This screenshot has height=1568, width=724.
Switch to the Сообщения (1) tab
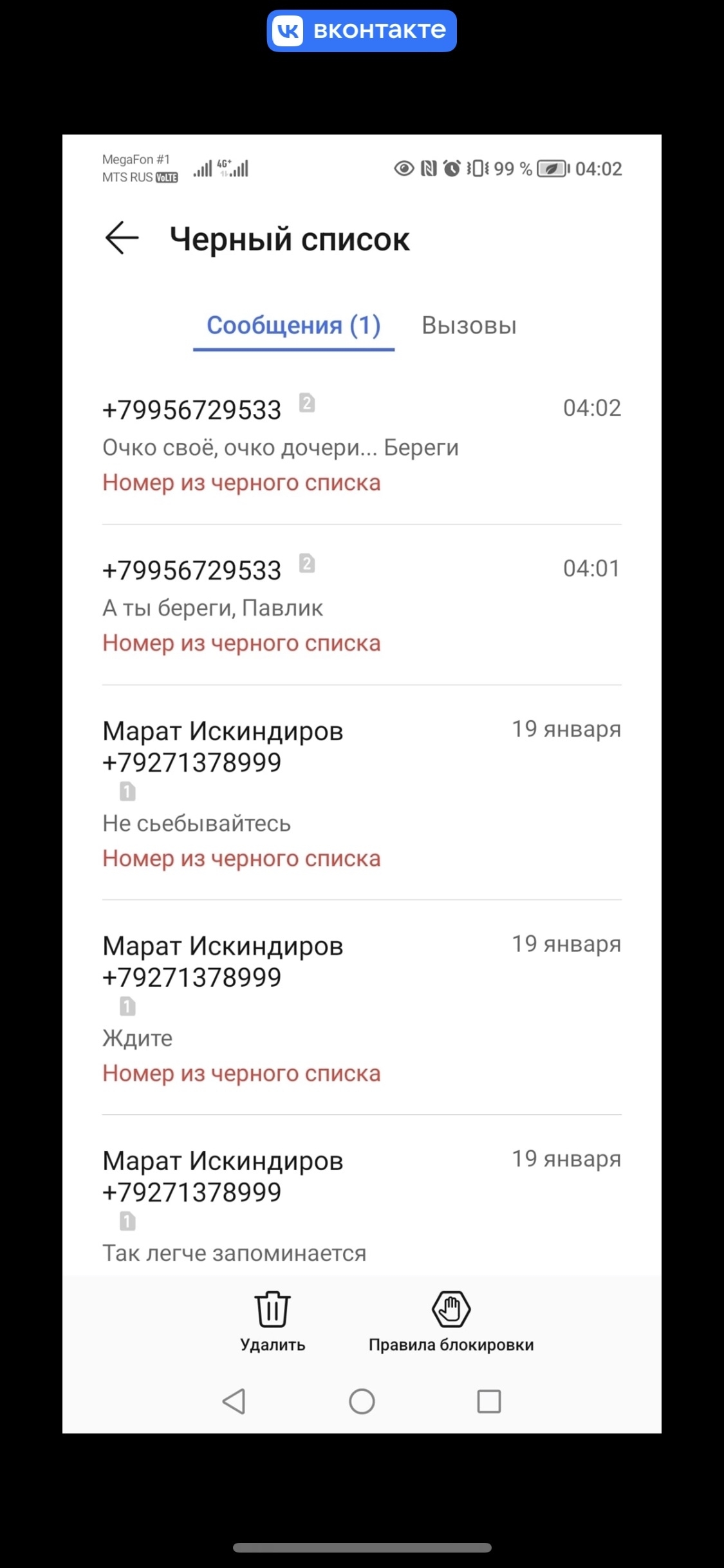293,326
